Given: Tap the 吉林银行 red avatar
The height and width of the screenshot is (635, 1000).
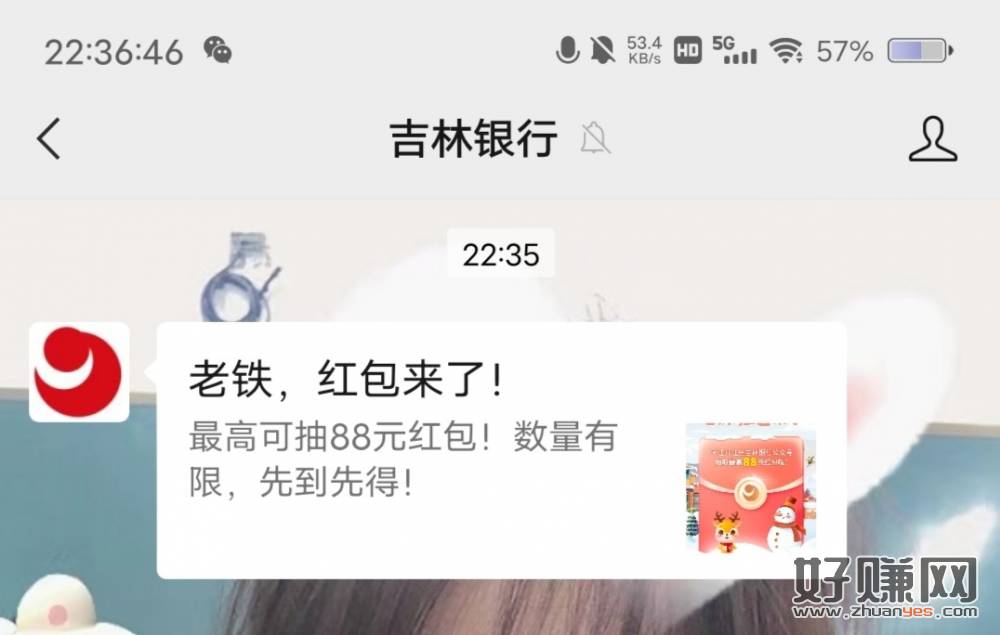Looking at the screenshot, I should 78,372.
